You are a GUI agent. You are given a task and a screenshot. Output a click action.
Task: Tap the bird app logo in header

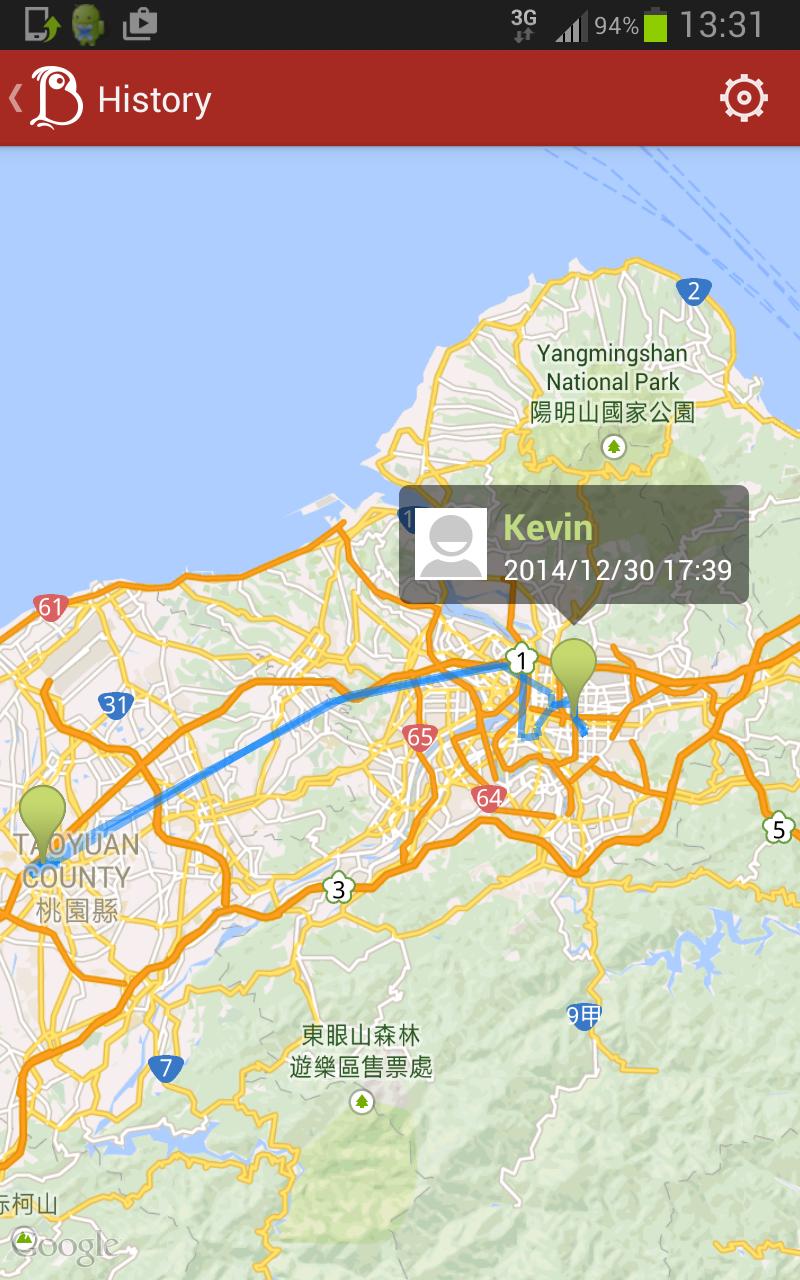(57, 96)
